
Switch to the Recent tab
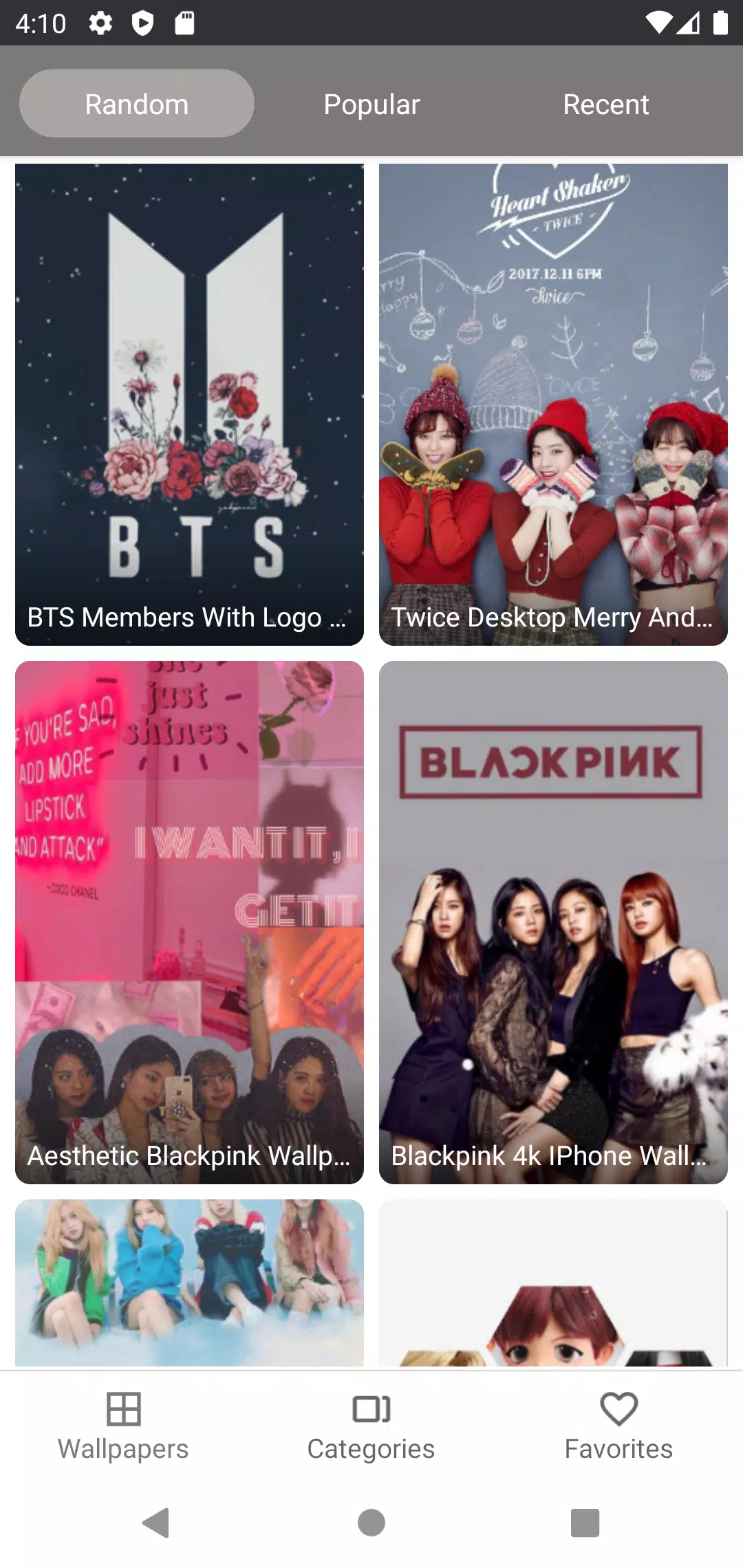point(605,104)
